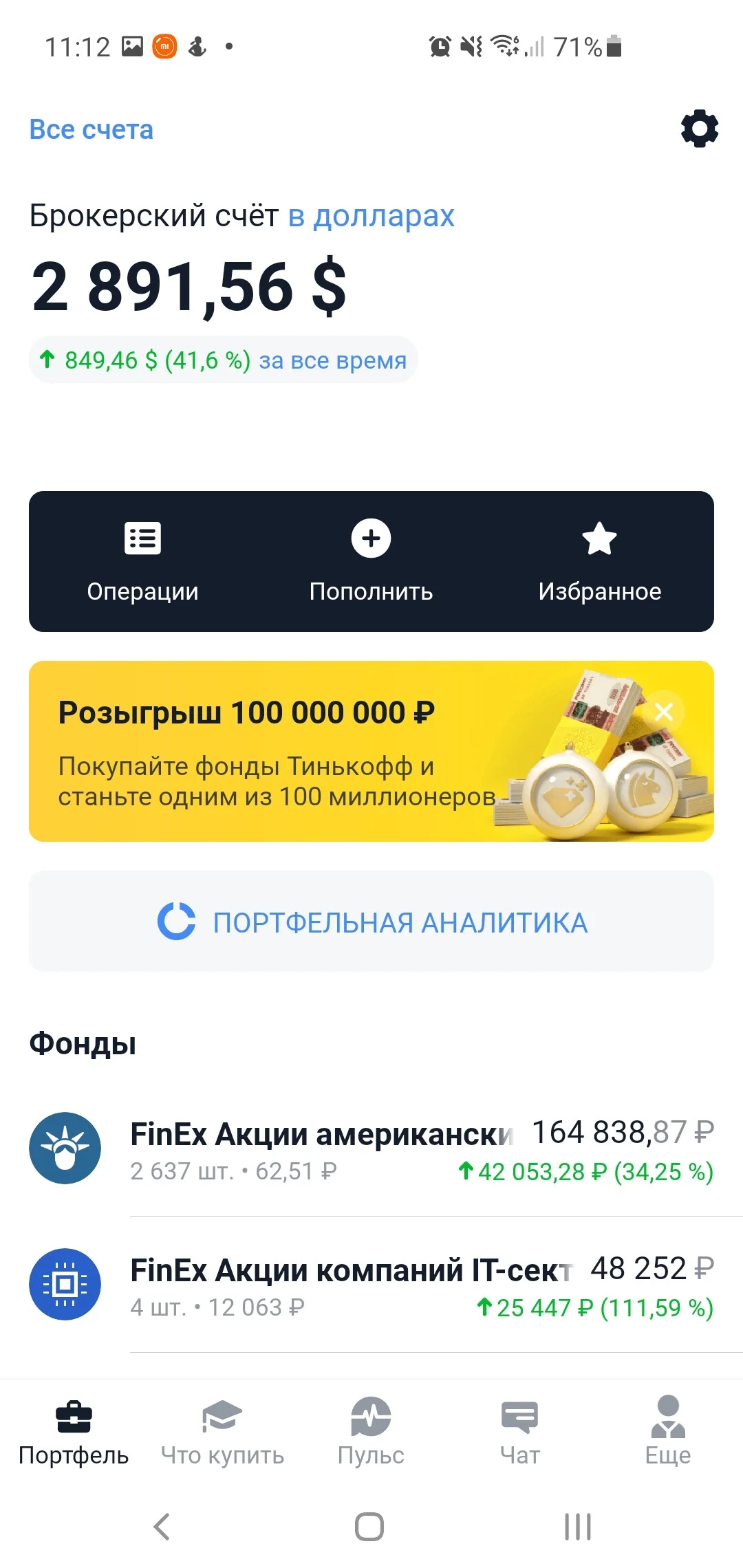This screenshot has width=743, height=1568.
Task: Go to the Еще tab
Action: pyautogui.click(x=668, y=1432)
